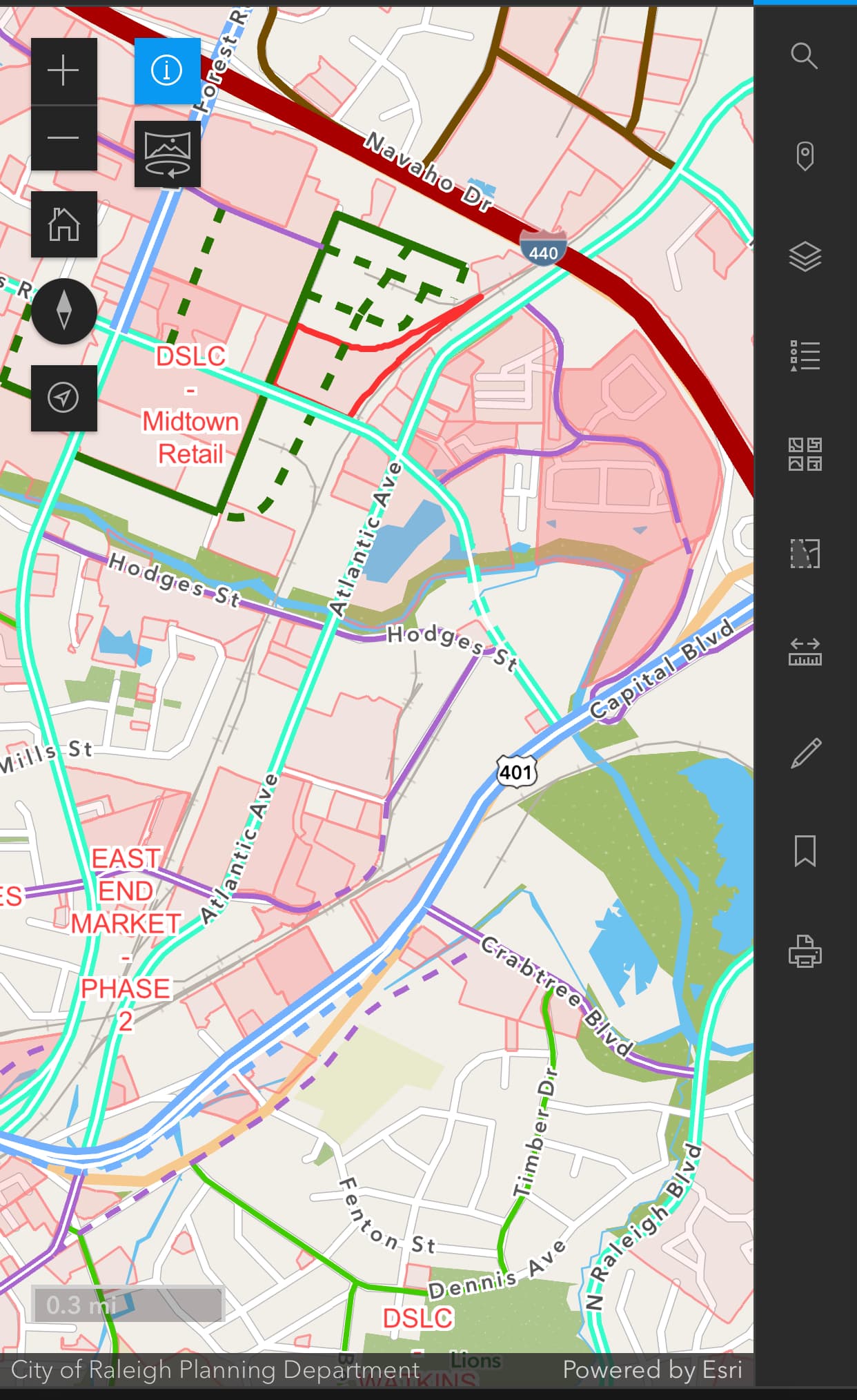Find my current location
This screenshot has height=1400, width=857.
(63, 398)
